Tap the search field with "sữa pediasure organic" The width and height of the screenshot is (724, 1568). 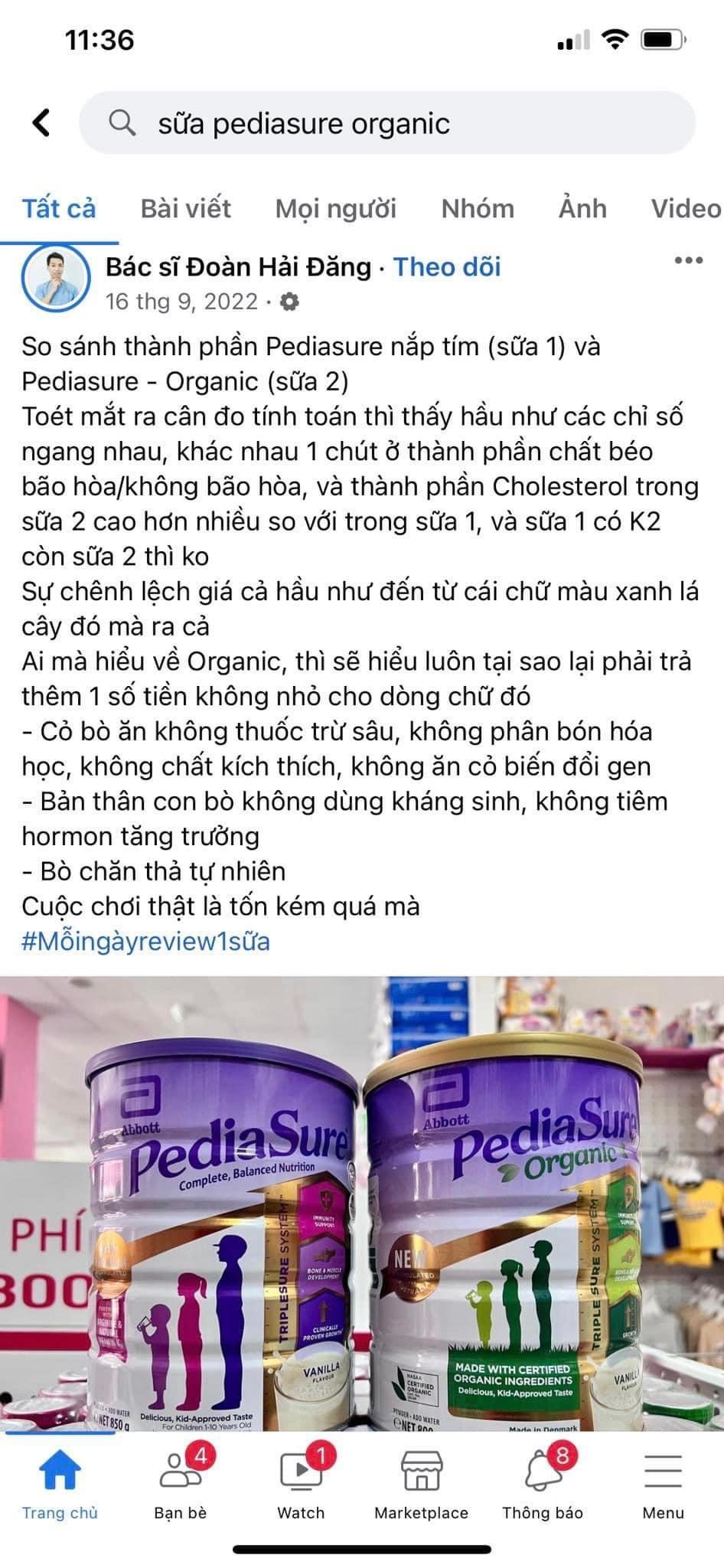(x=387, y=122)
